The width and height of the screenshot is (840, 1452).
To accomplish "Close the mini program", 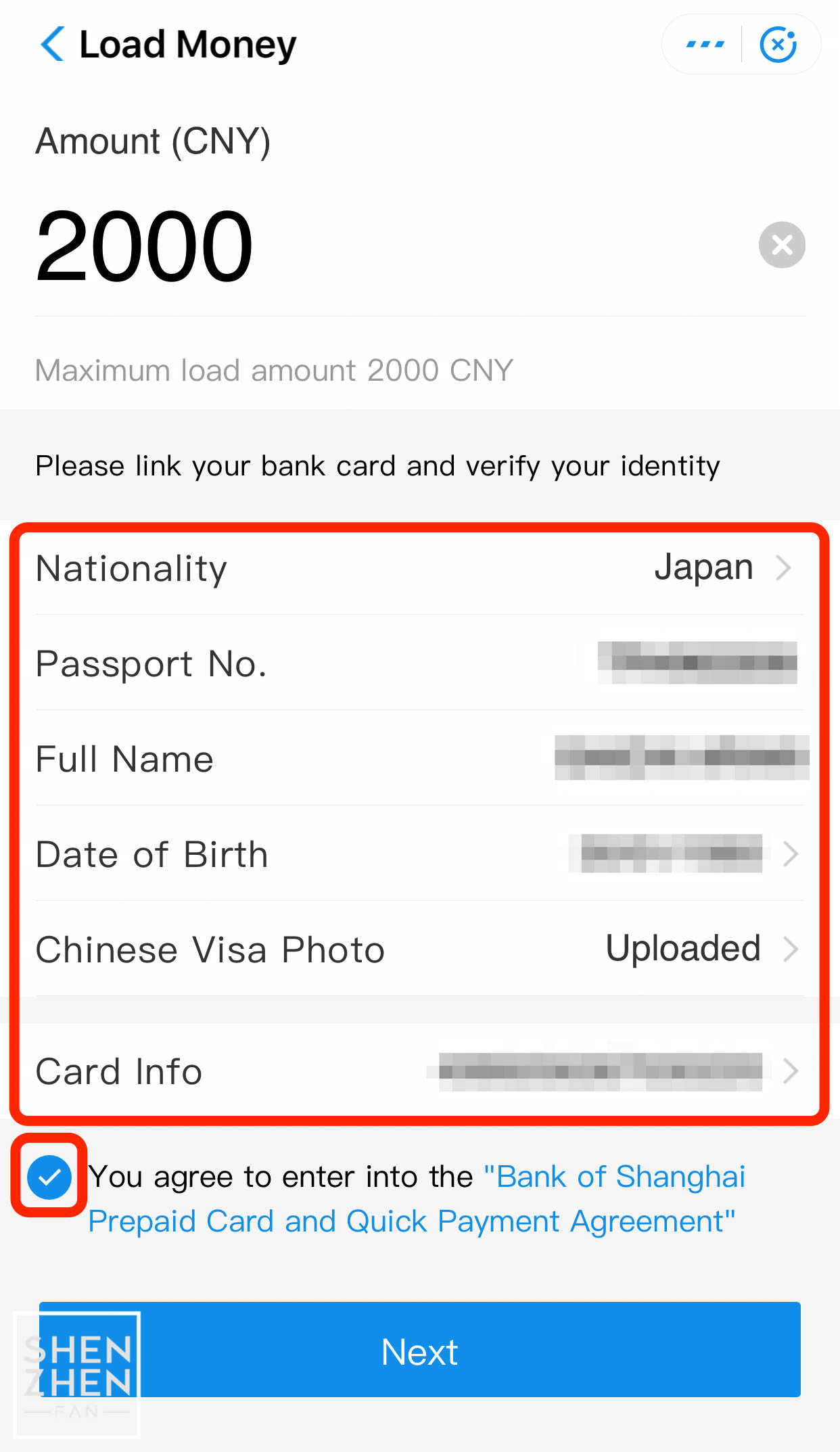I will coord(778,45).
